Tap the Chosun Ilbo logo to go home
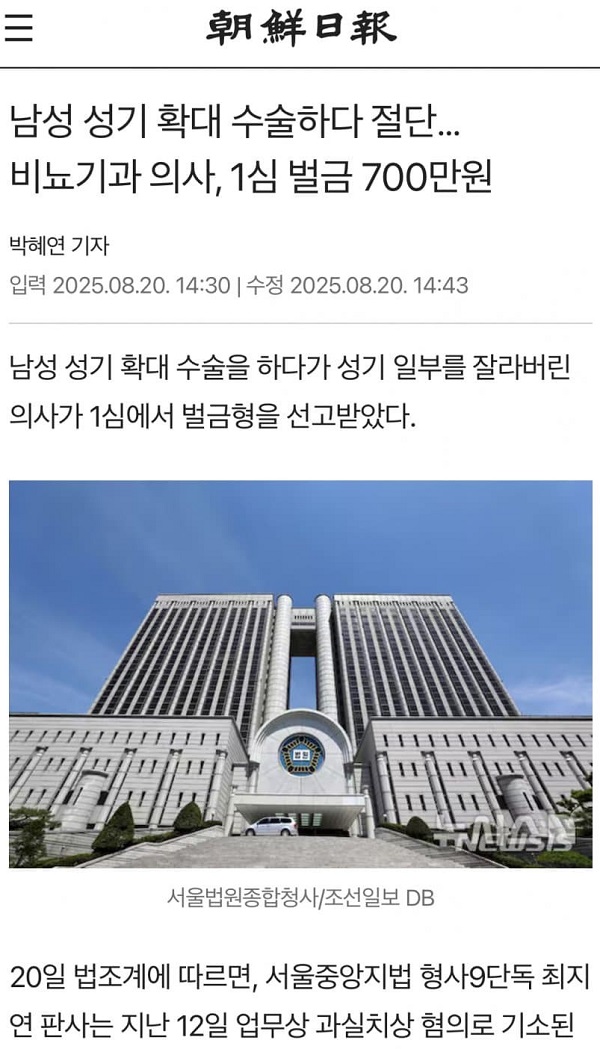Viewport: 600px width, 1049px height. [x=301, y=29]
